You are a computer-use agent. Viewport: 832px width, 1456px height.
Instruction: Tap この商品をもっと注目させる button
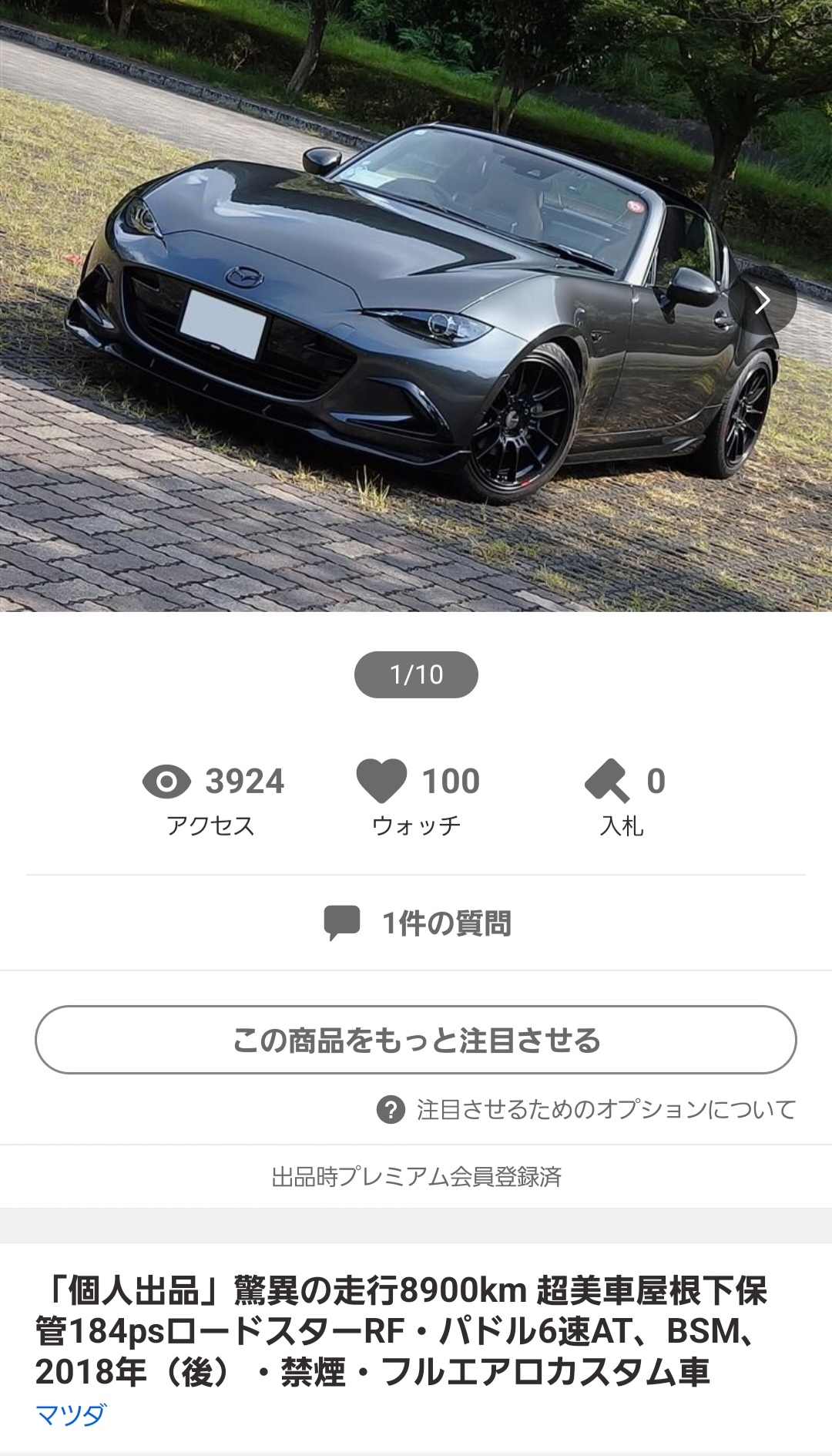416,1040
